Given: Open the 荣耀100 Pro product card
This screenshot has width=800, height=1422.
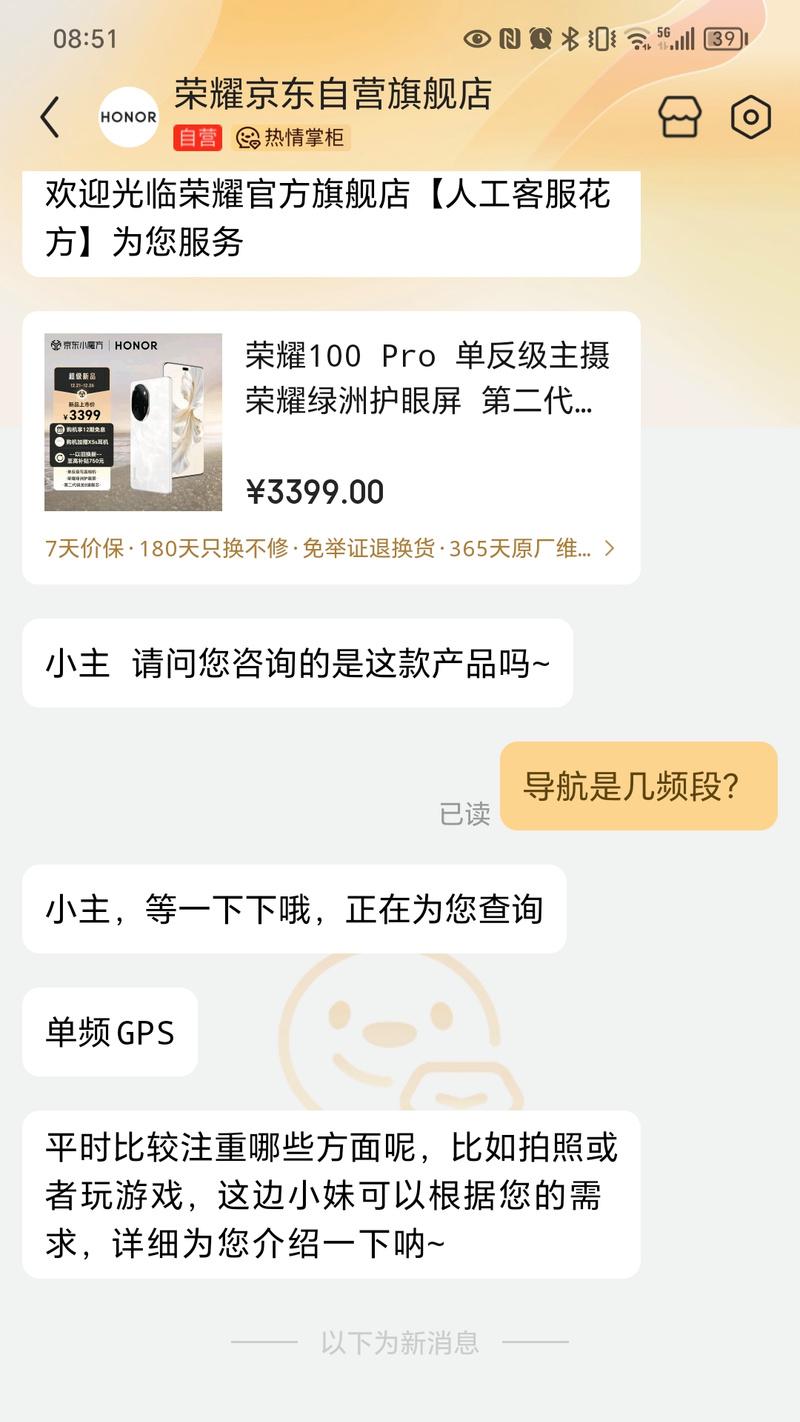Looking at the screenshot, I should [x=330, y=420].
